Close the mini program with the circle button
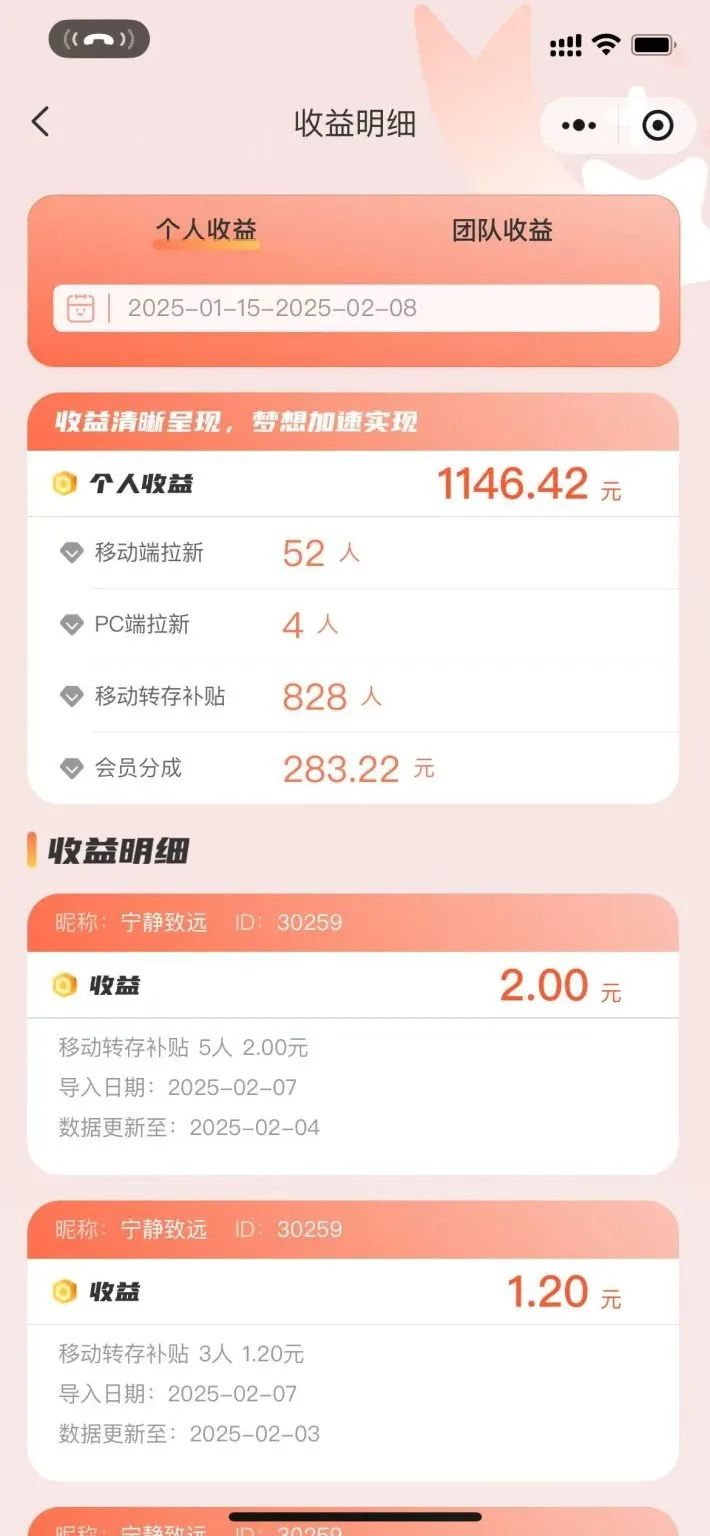The image size is (710, 1536). pos(657,125)
